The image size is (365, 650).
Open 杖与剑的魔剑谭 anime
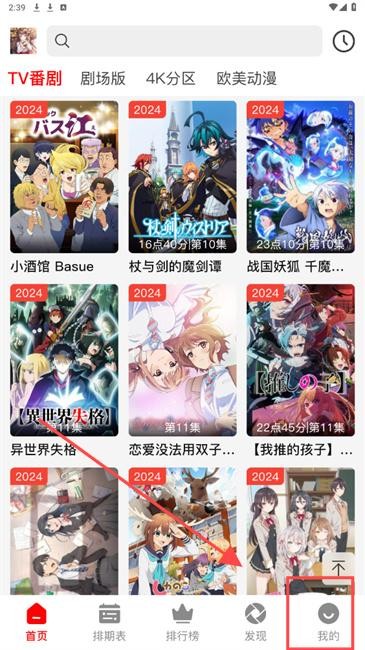pos(182,187)
